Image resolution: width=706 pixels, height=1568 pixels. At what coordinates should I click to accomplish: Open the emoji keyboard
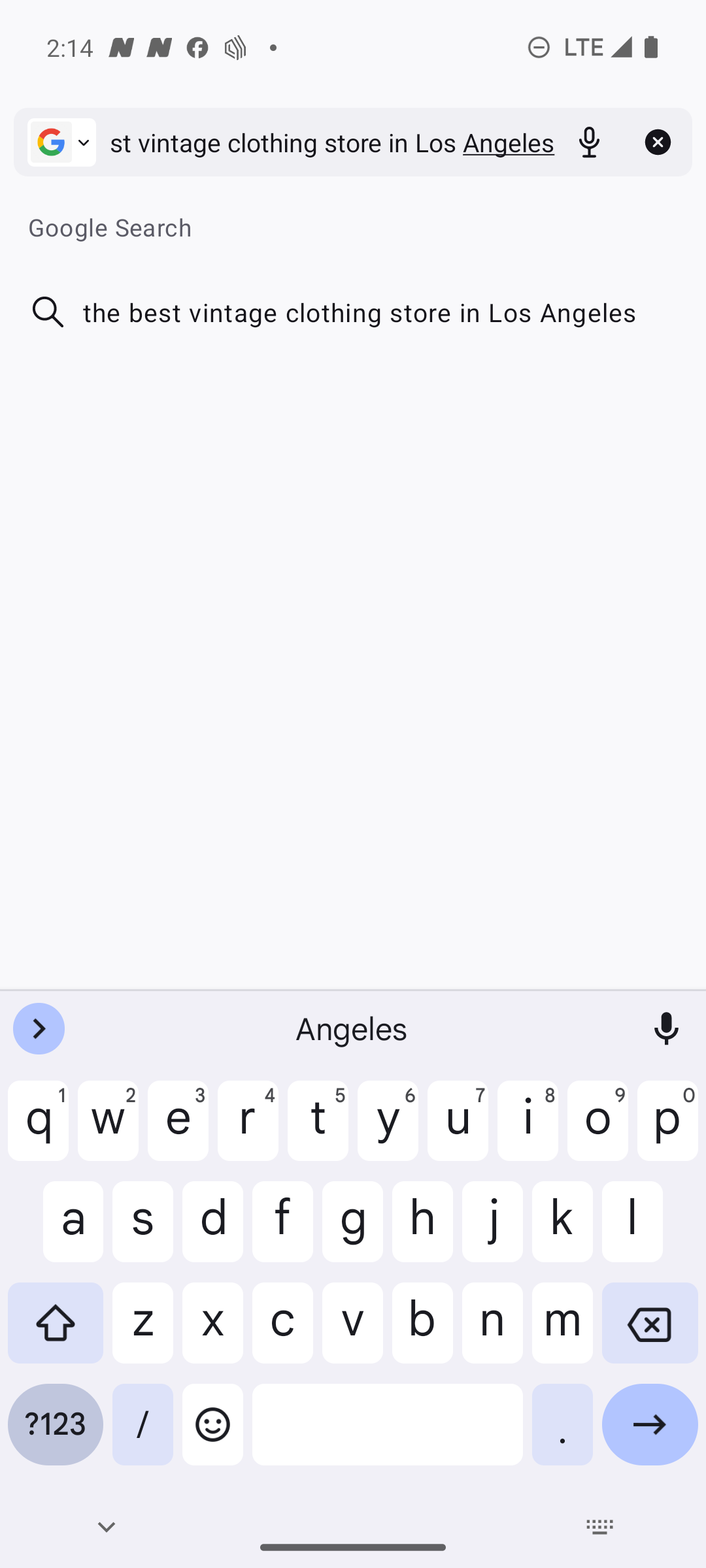tap(212, 1424)
